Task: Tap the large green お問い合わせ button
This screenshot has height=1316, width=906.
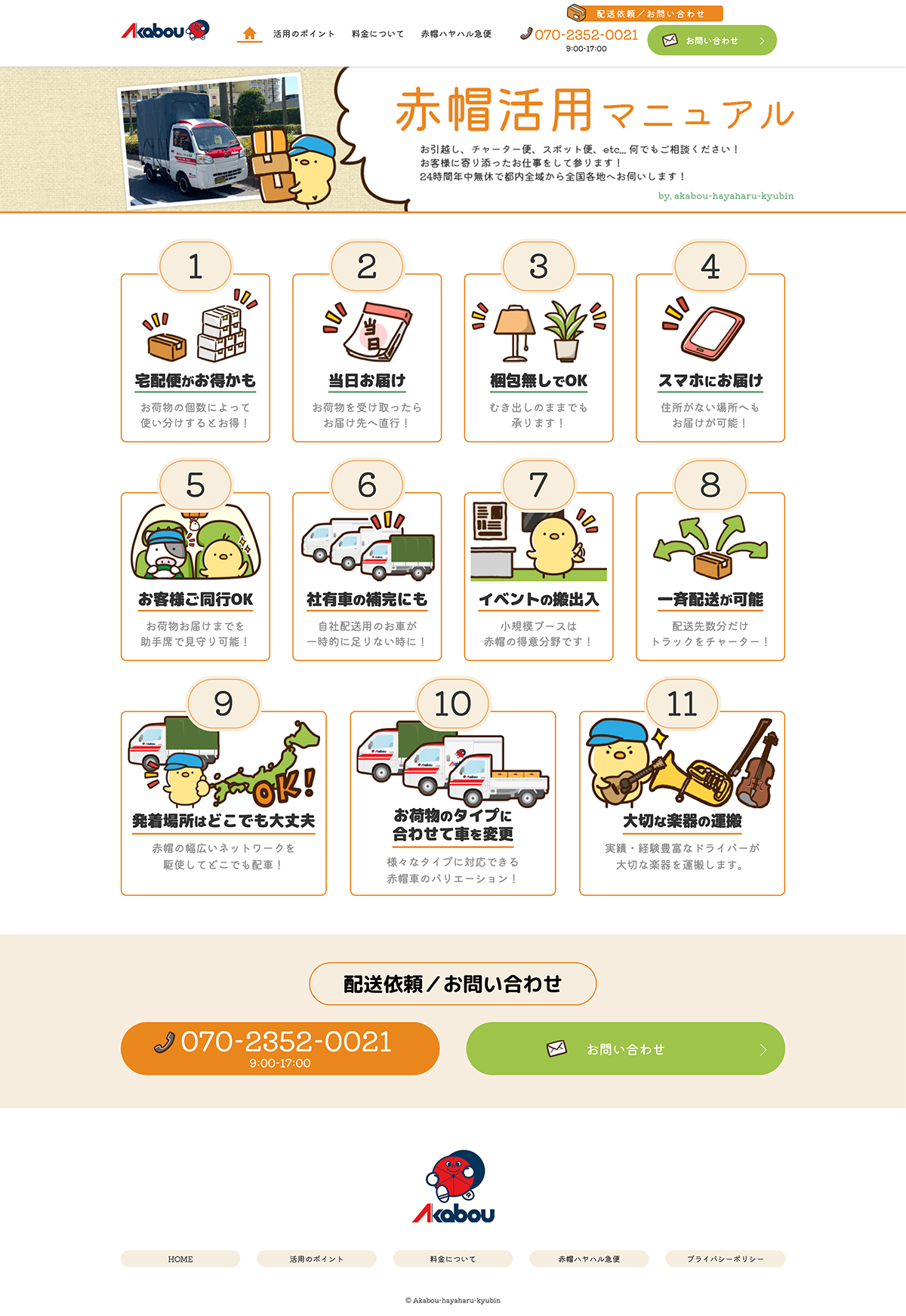Action: coord(625,1049)
